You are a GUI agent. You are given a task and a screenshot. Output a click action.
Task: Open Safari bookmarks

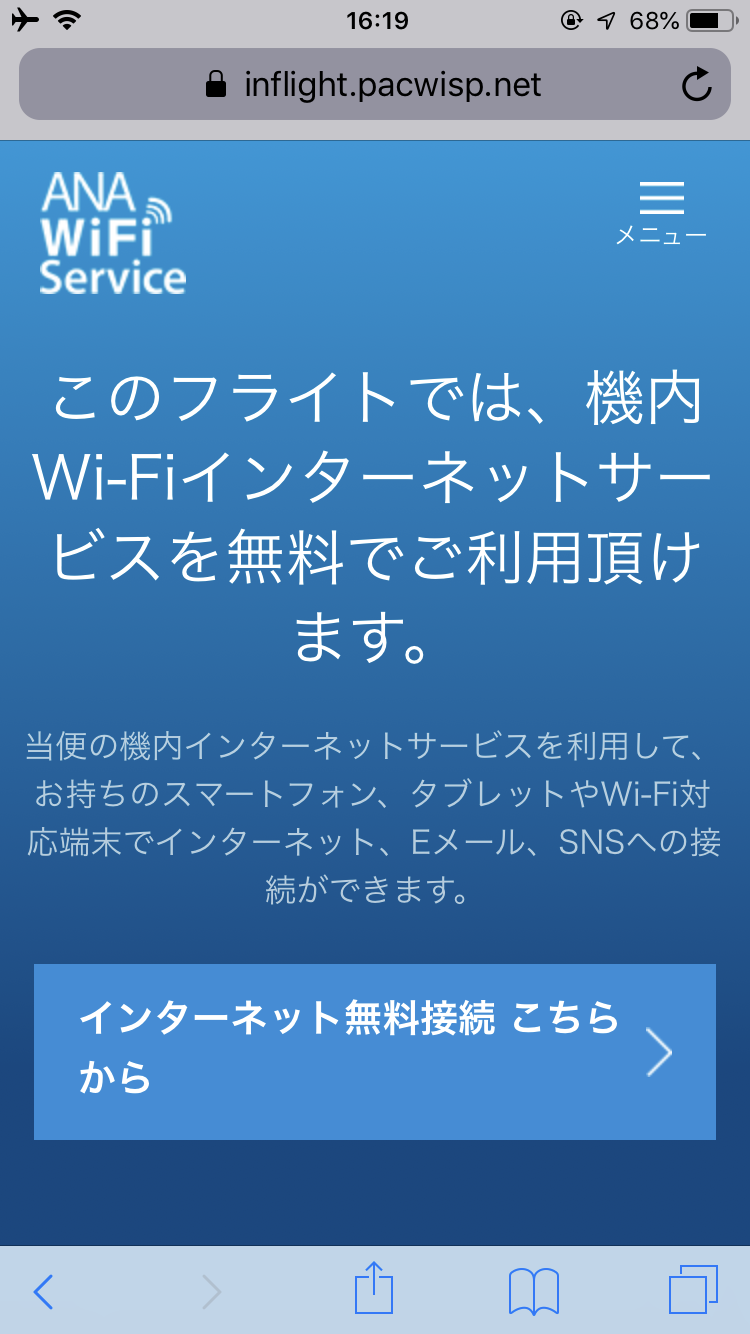[534, 1292]
